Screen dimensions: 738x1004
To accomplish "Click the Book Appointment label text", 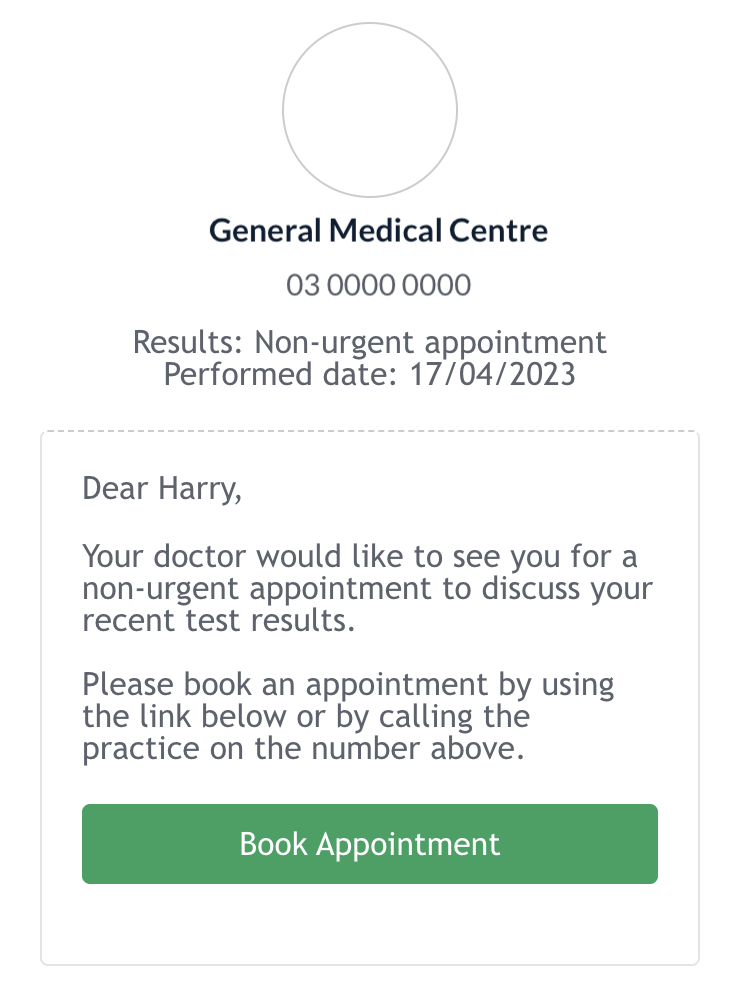I will (x=369, y=843).
